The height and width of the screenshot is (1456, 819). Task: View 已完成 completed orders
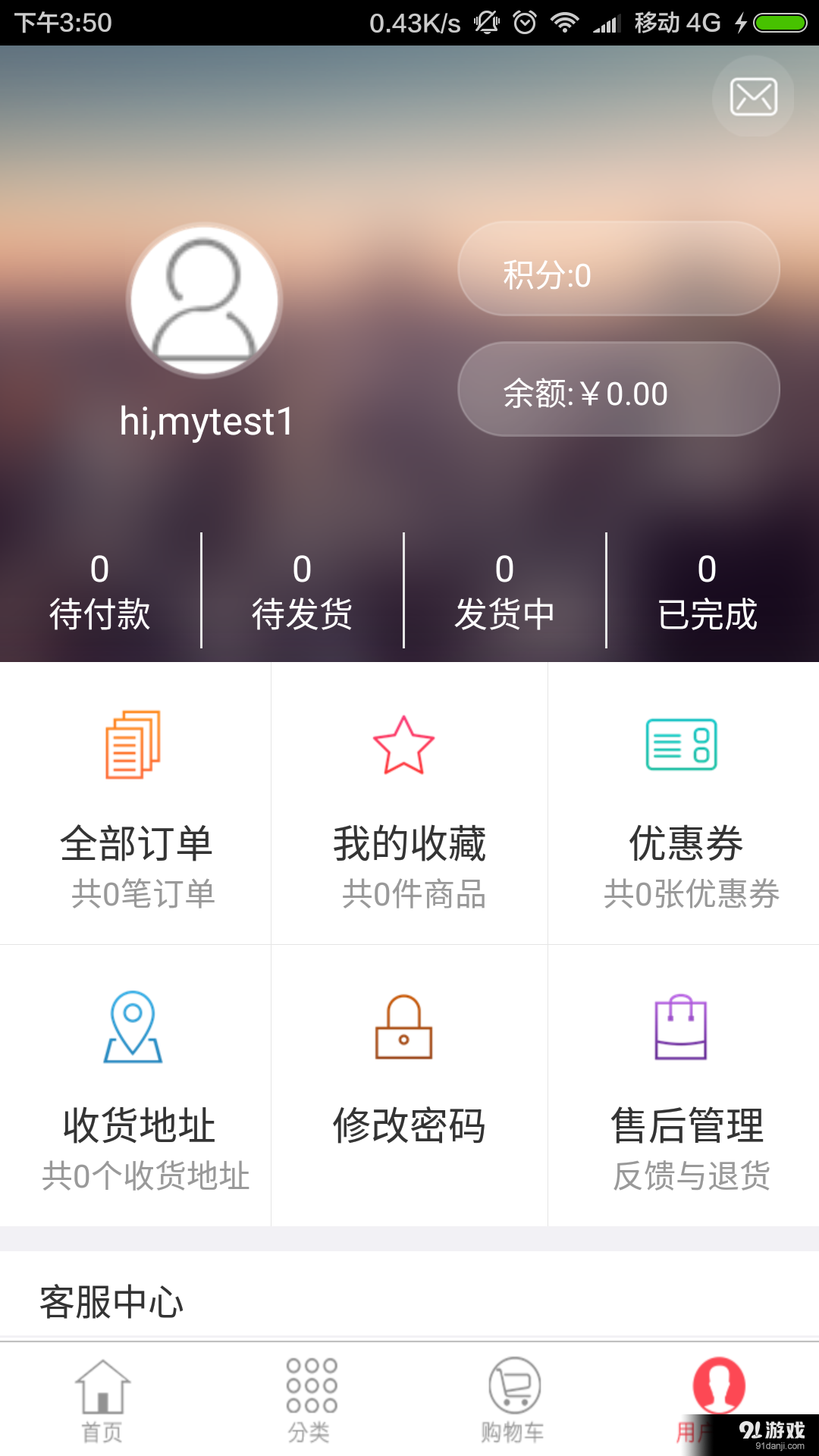coord(707,591)
